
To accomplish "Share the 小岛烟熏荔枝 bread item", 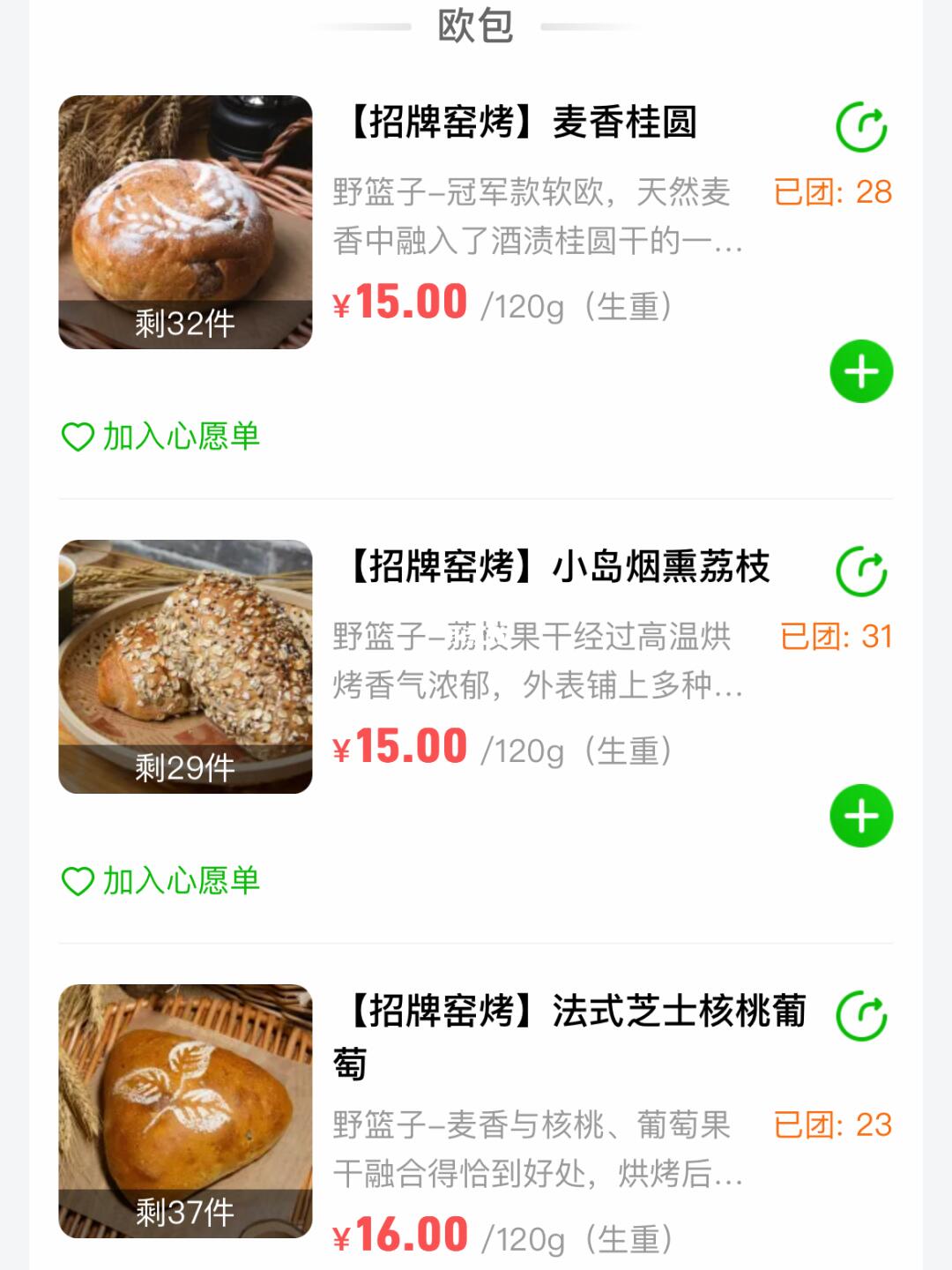I will point(861,572).
